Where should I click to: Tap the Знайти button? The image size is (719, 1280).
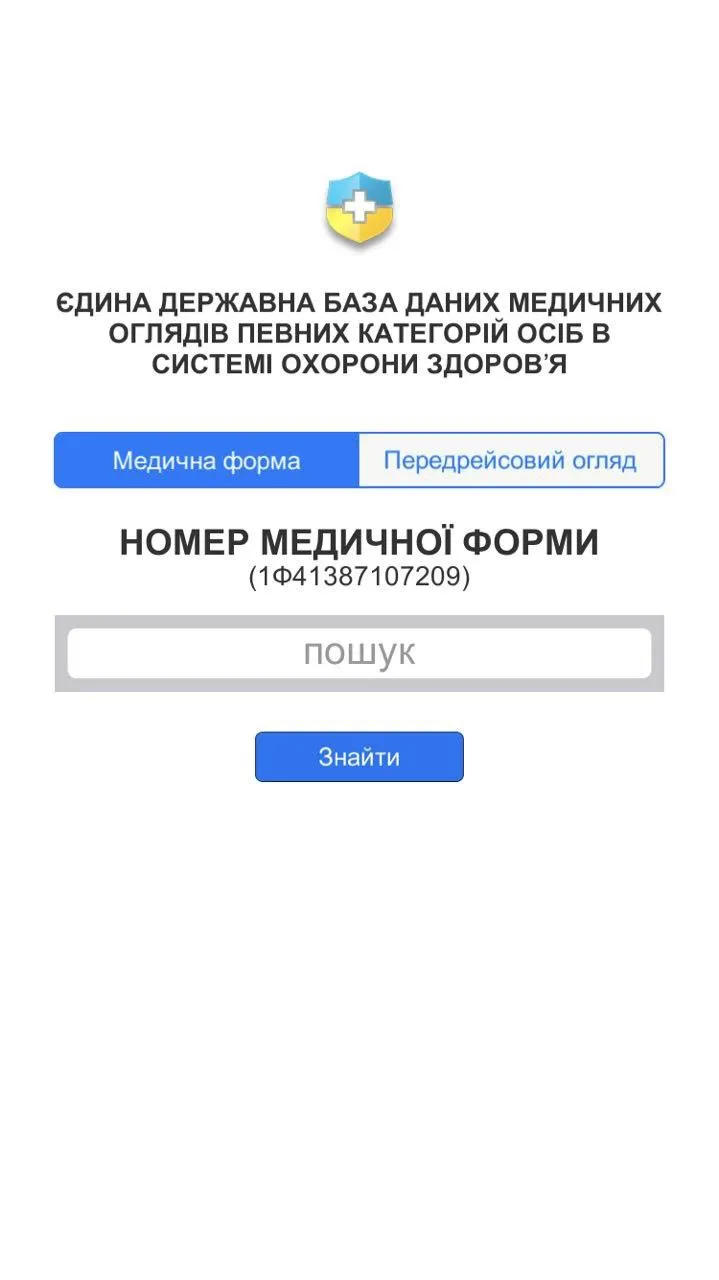[359, 757]
